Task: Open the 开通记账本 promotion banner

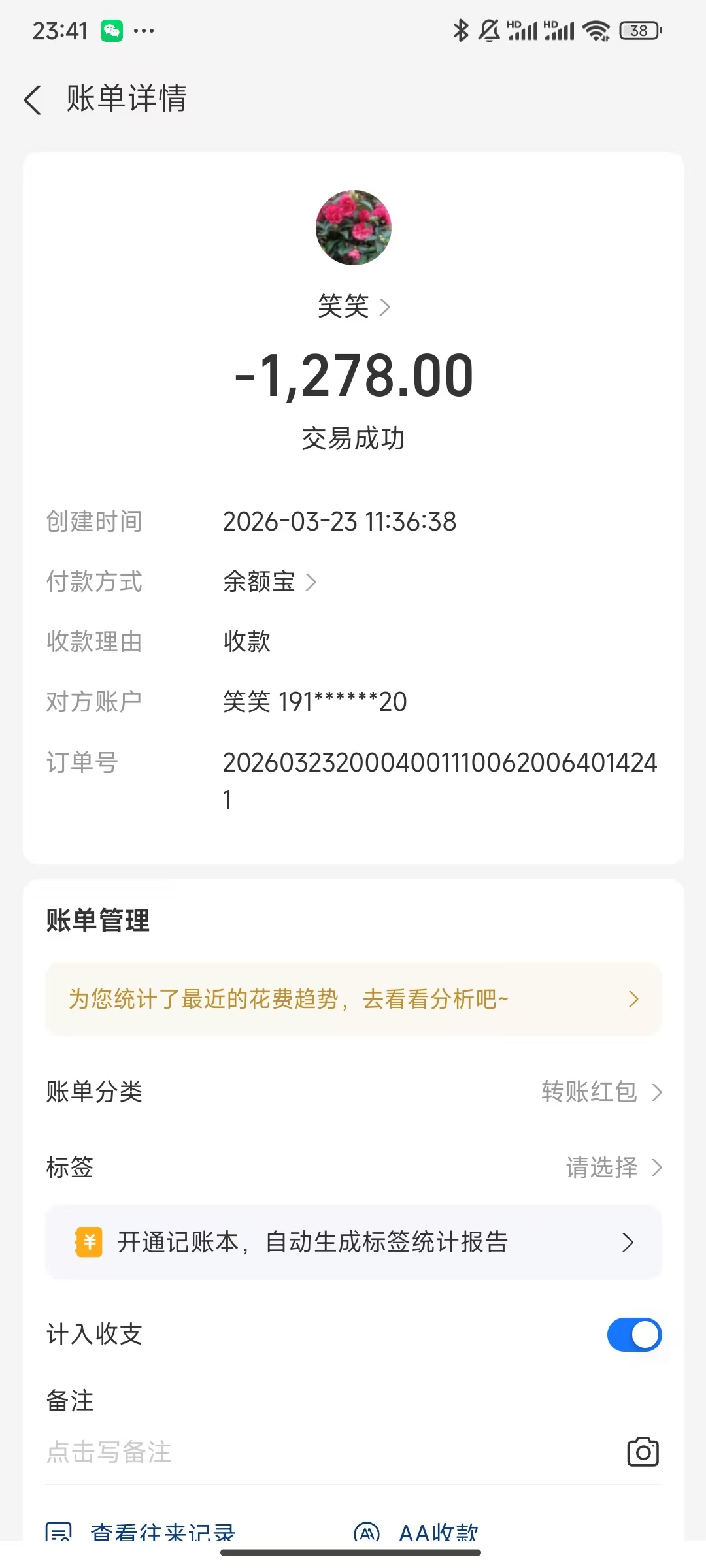Action: pos(353,1242)
